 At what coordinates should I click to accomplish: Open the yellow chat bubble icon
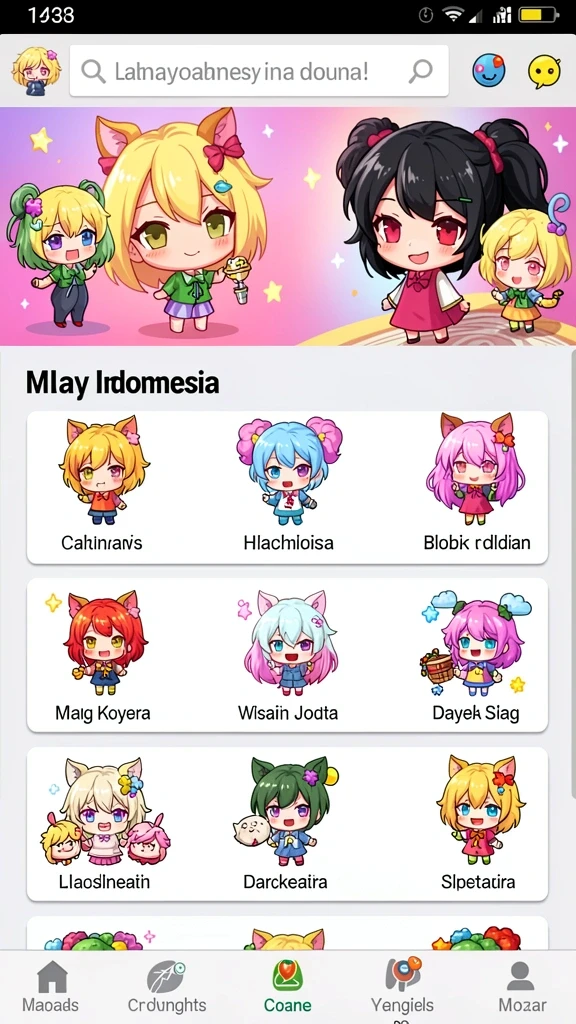544,72
